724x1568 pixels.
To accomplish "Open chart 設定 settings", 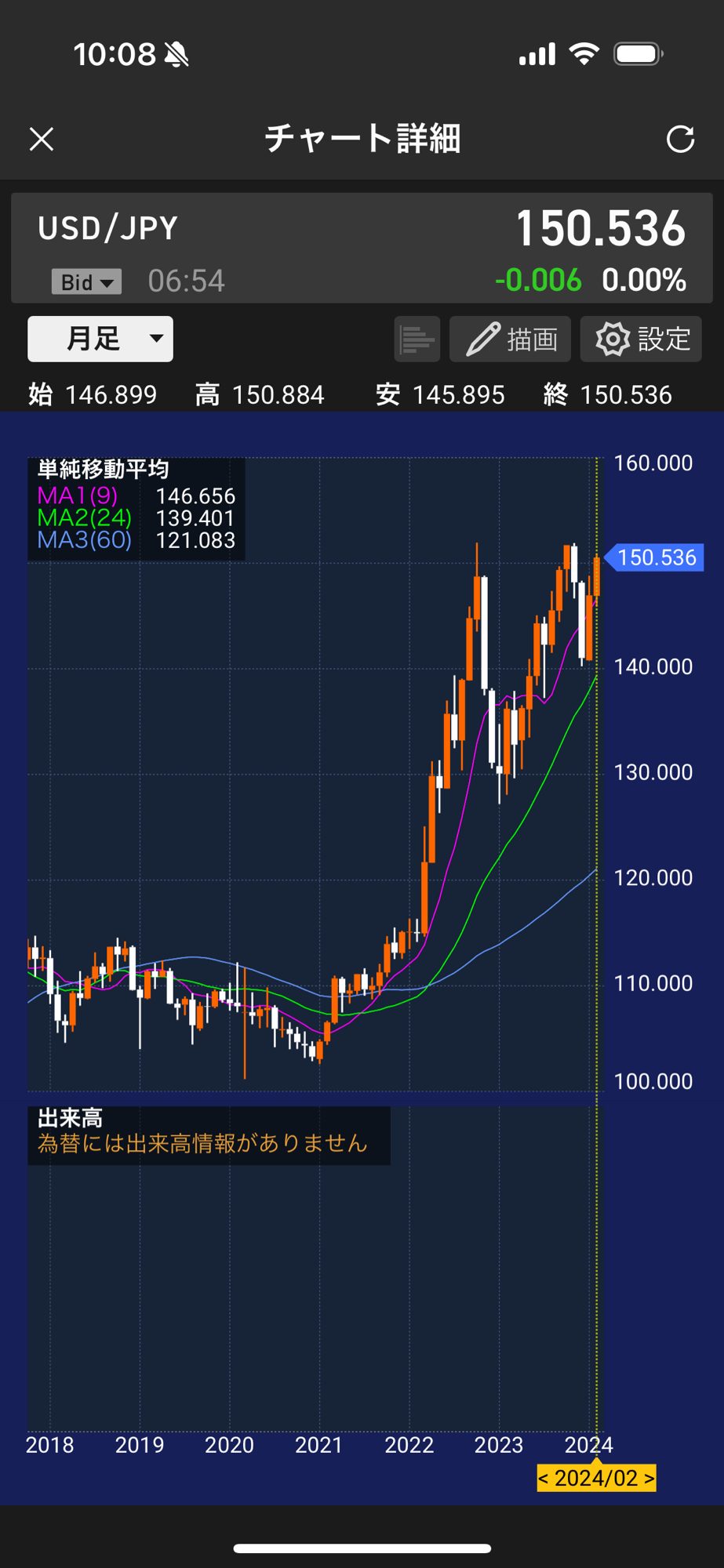I will [x=641, y=339].
